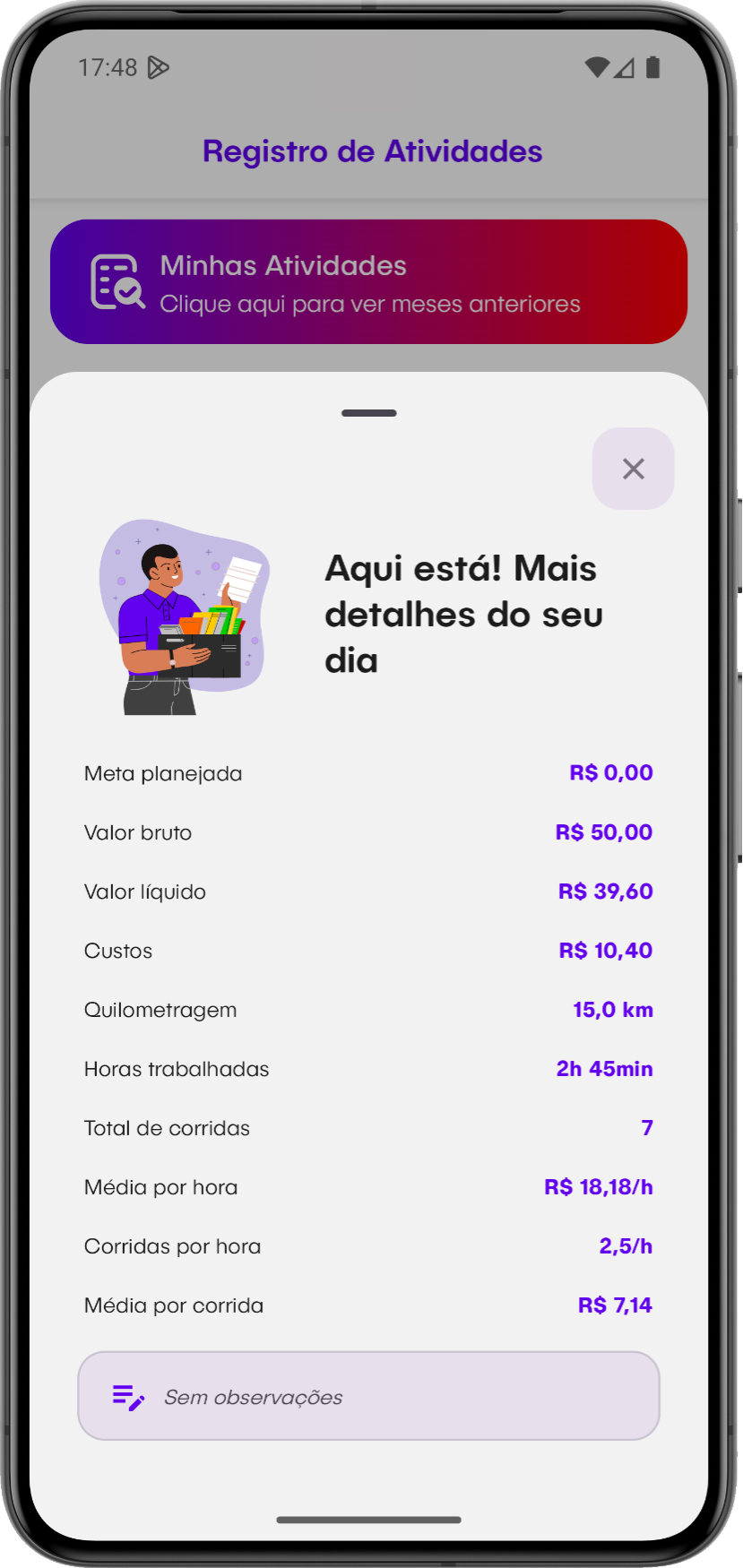Tap the Sem observações field
The image size is (743, 1568).
[x=368, y=1395]
